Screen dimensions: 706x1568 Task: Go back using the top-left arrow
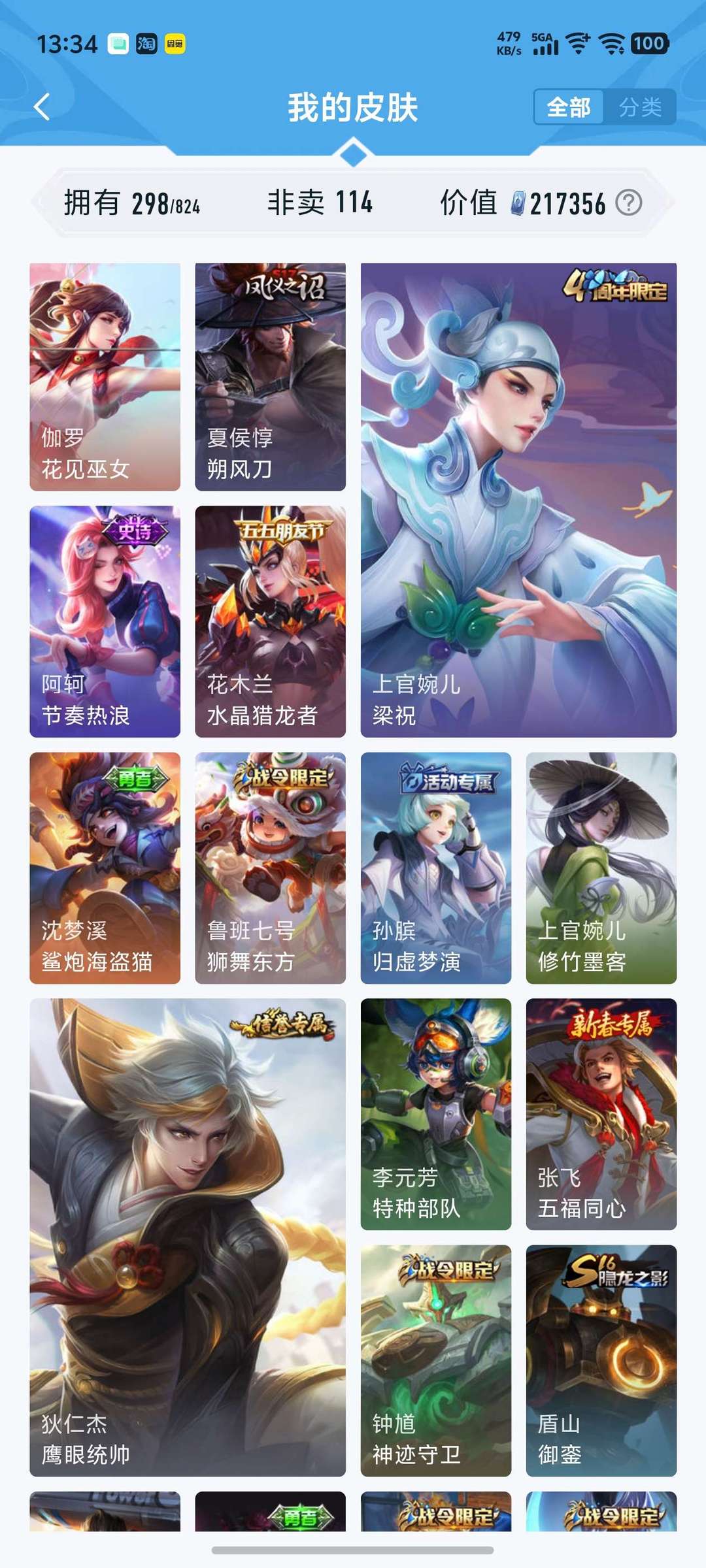coord(42,107)
